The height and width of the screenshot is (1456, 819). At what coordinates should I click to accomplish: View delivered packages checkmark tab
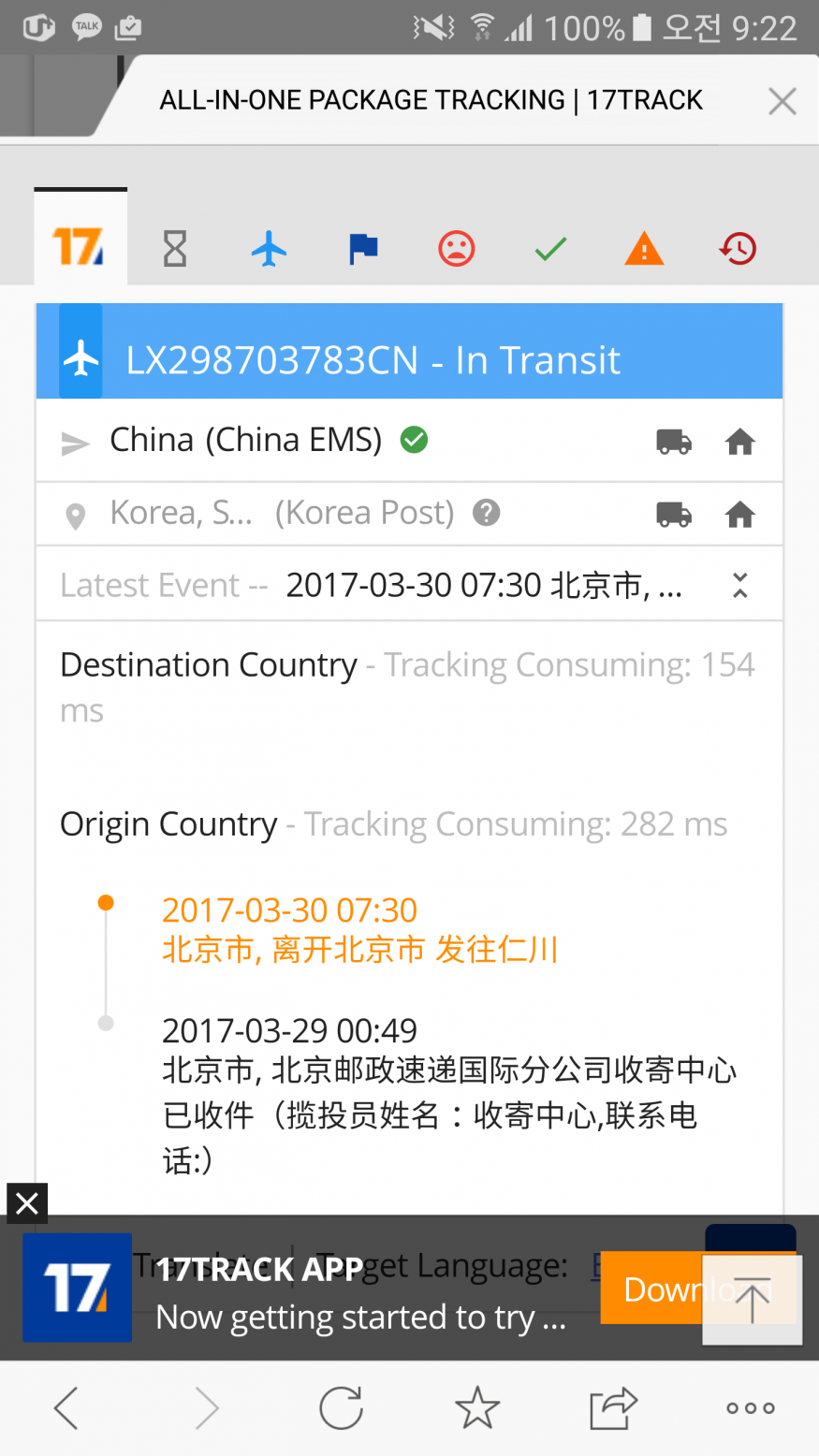click(550, 249)
